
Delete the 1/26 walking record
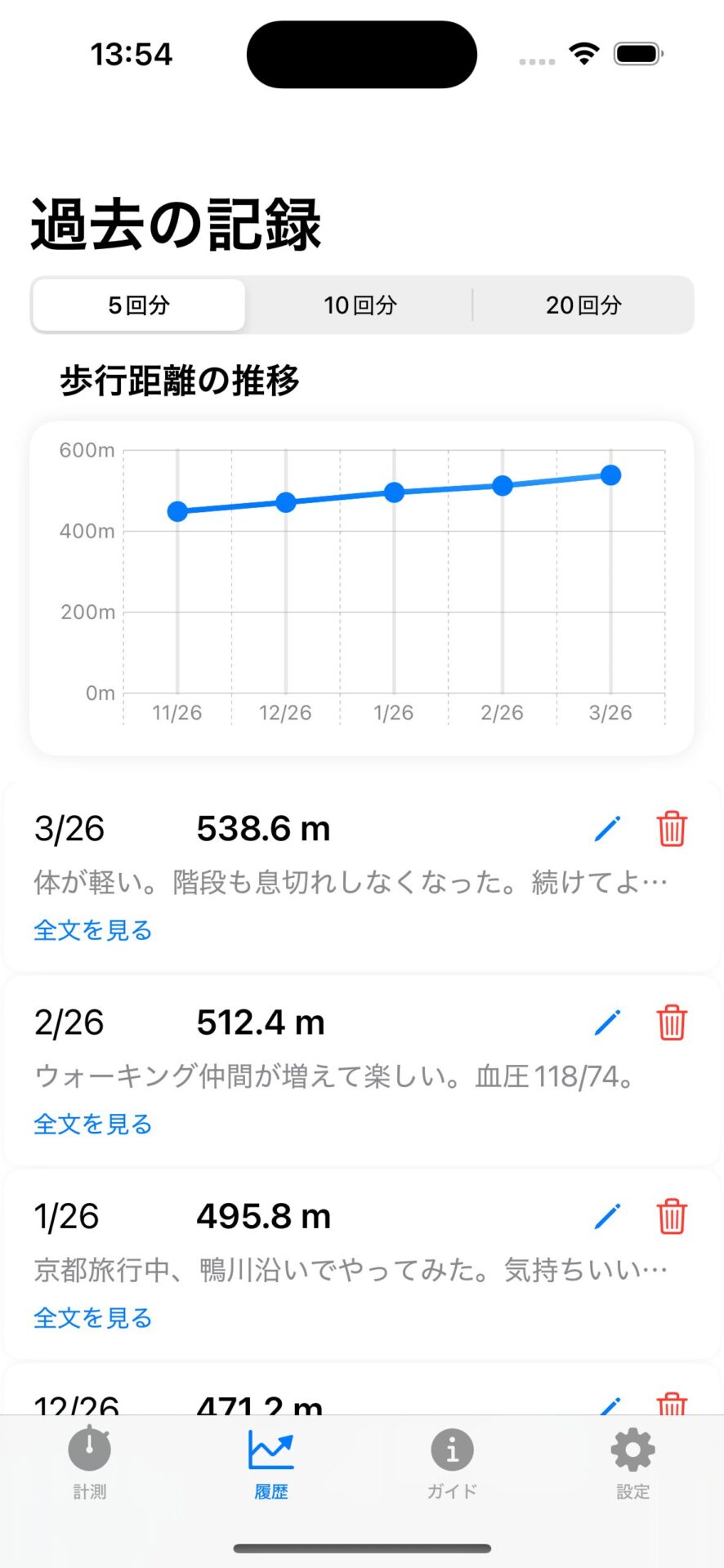(672, 1215)
